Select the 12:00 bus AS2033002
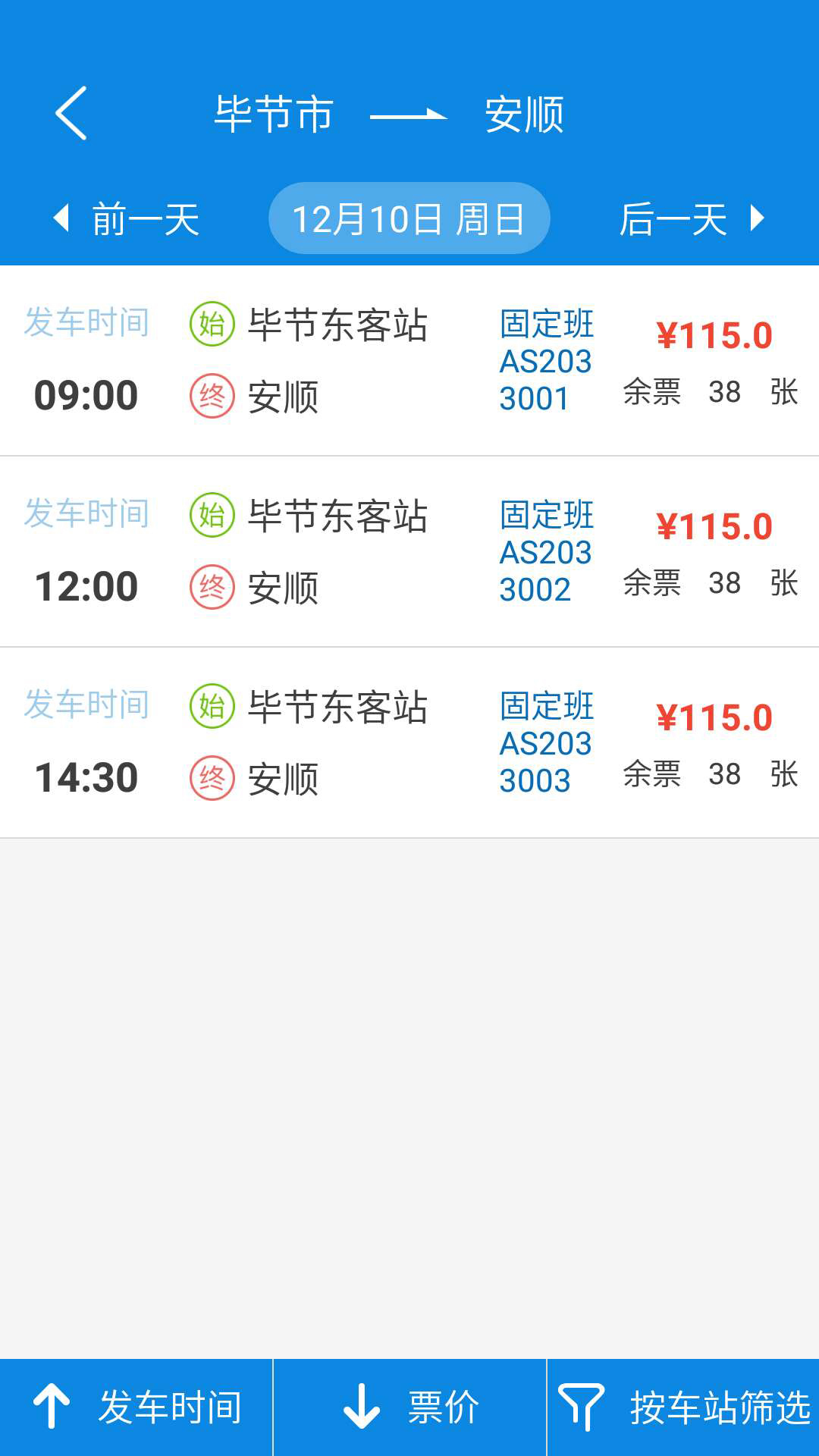The width and height of the screenshot is (819, 1456). (409, 552)
